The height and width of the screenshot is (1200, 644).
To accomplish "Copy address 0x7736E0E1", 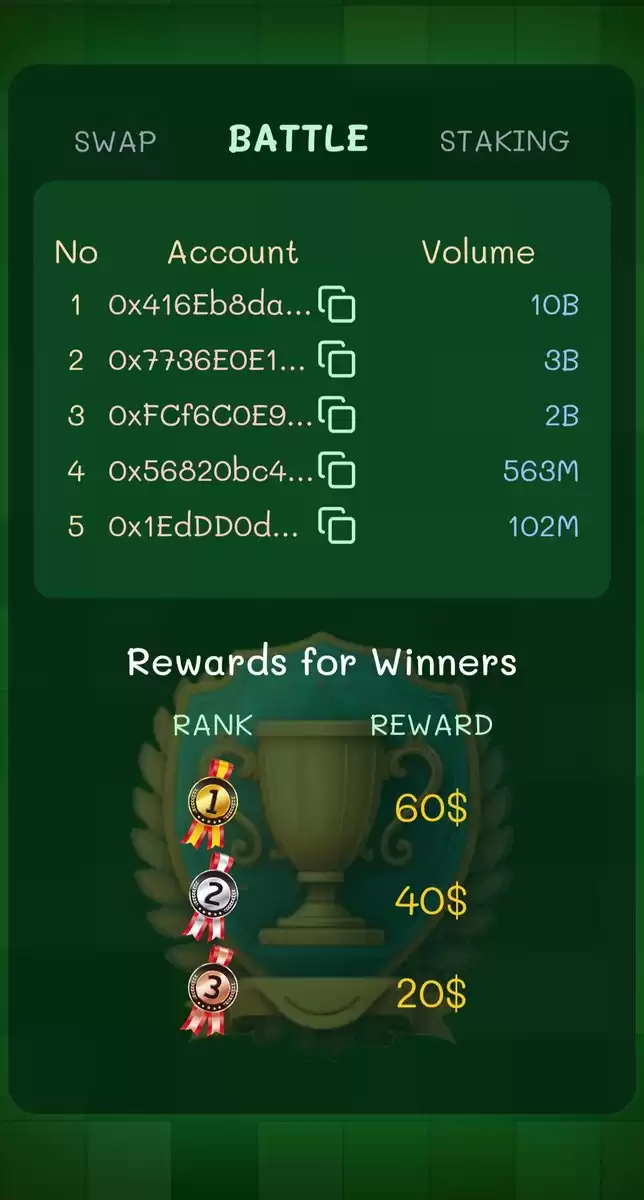I will (x=338, y=360).
